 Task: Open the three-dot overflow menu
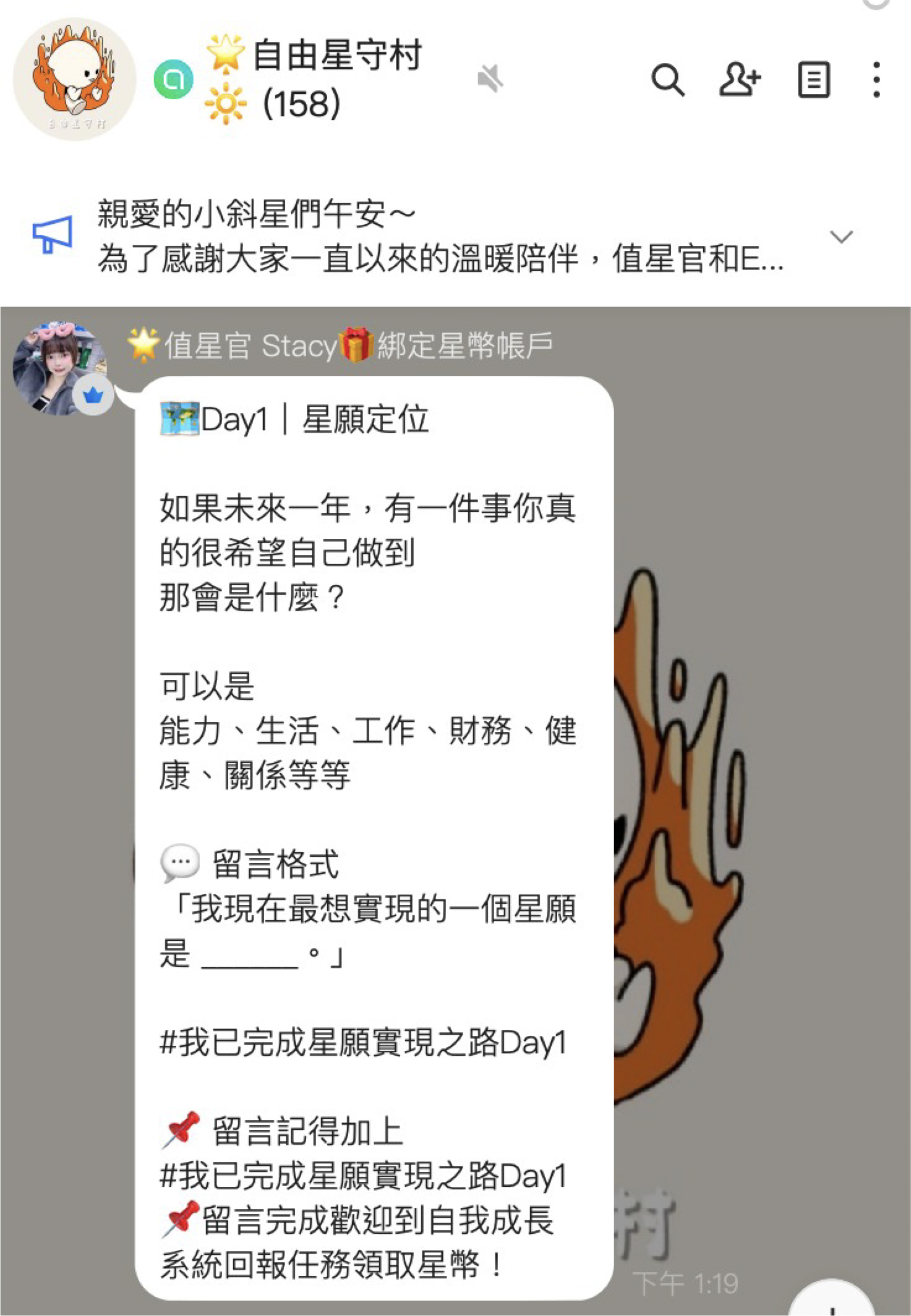876,80
